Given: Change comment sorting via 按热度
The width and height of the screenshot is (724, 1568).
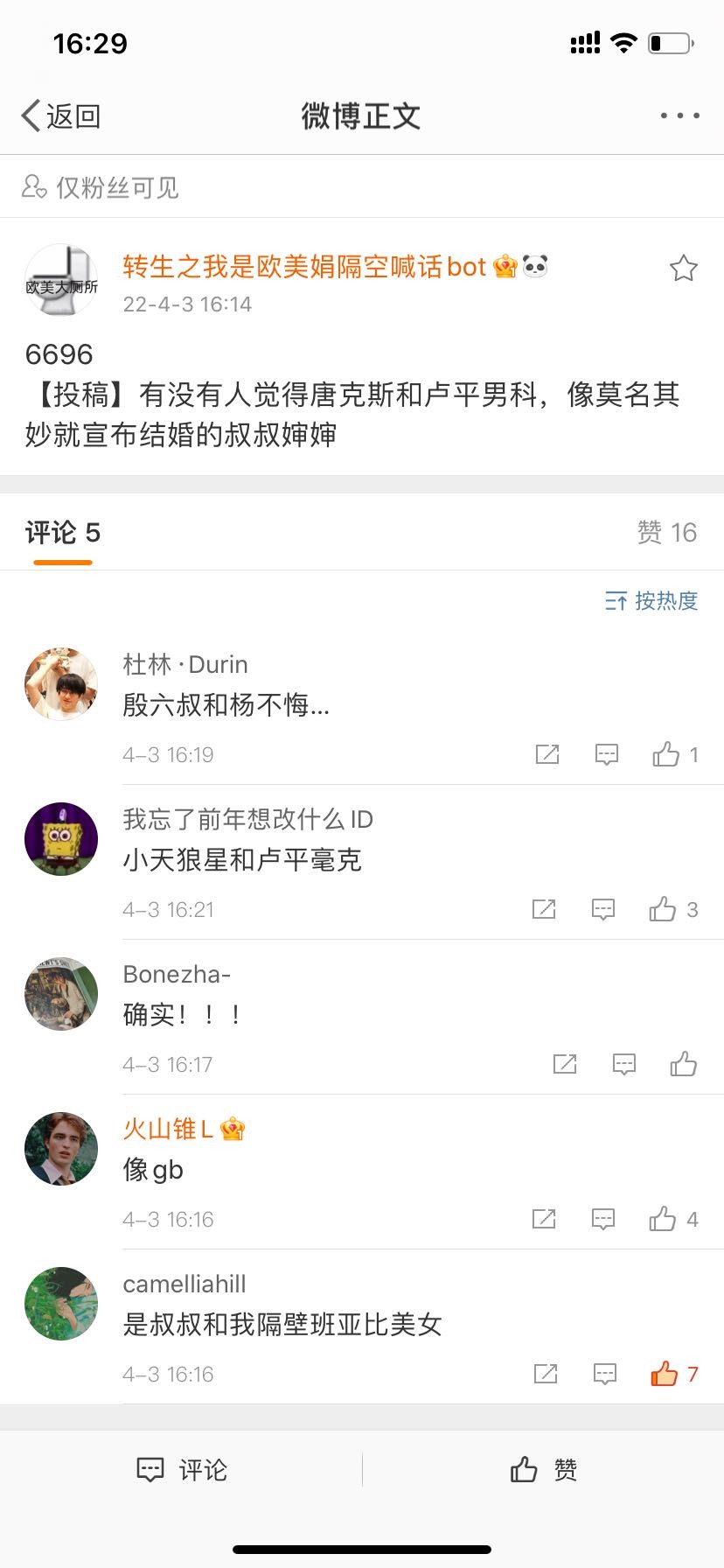Looking at the screenshot, I should click(x=651, y=600).
